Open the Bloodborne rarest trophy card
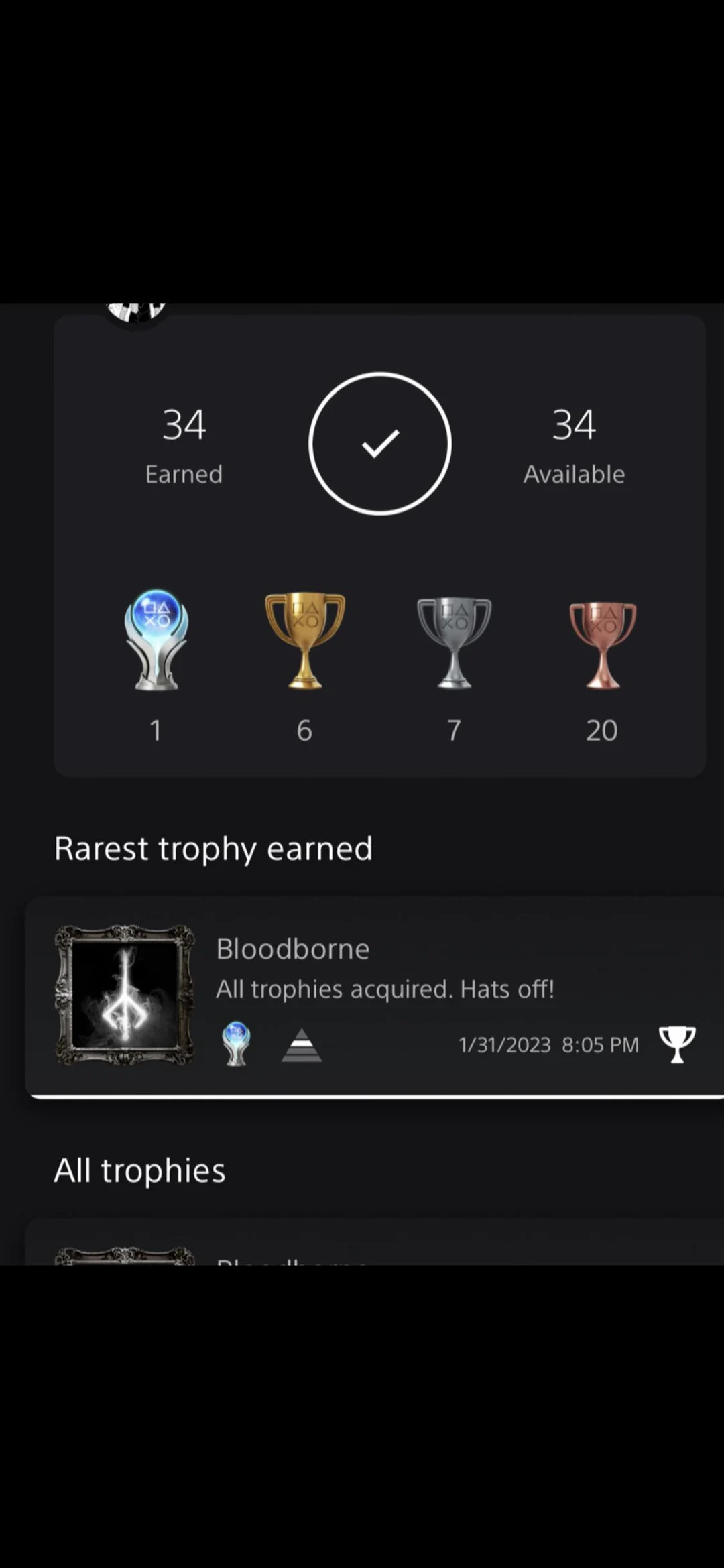Screen dimensions: 724x1568 click(x=375, y=996)
